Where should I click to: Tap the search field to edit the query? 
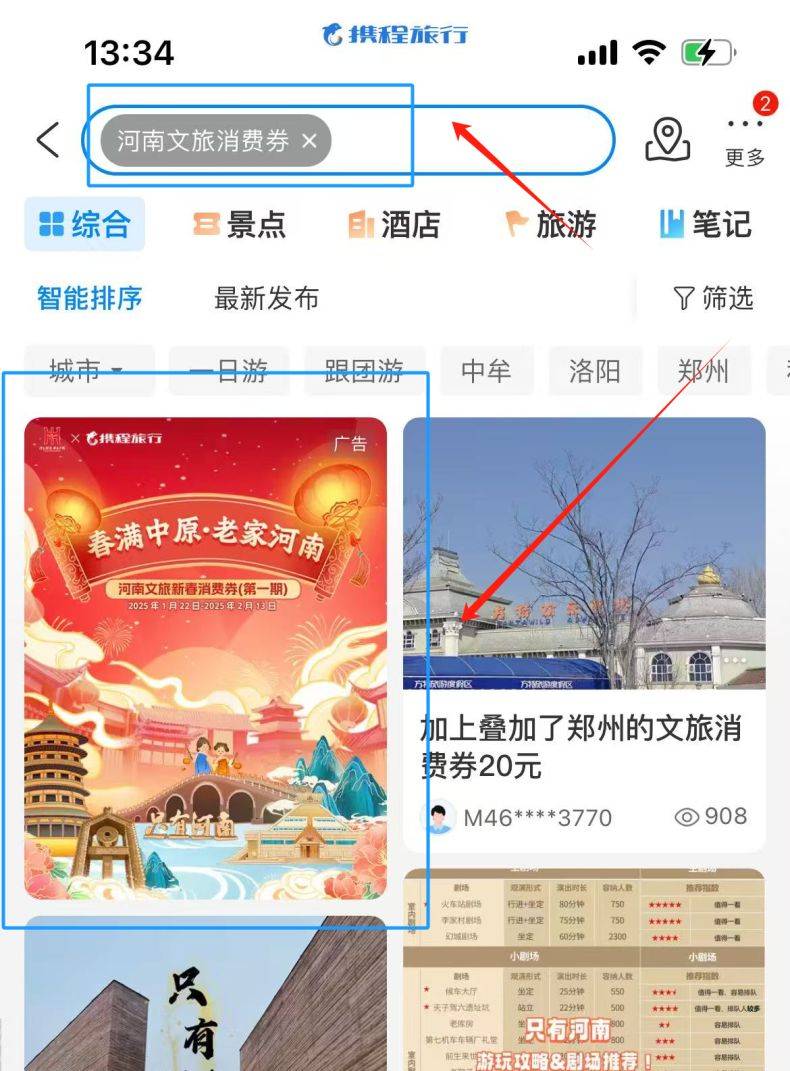[470, 141]
